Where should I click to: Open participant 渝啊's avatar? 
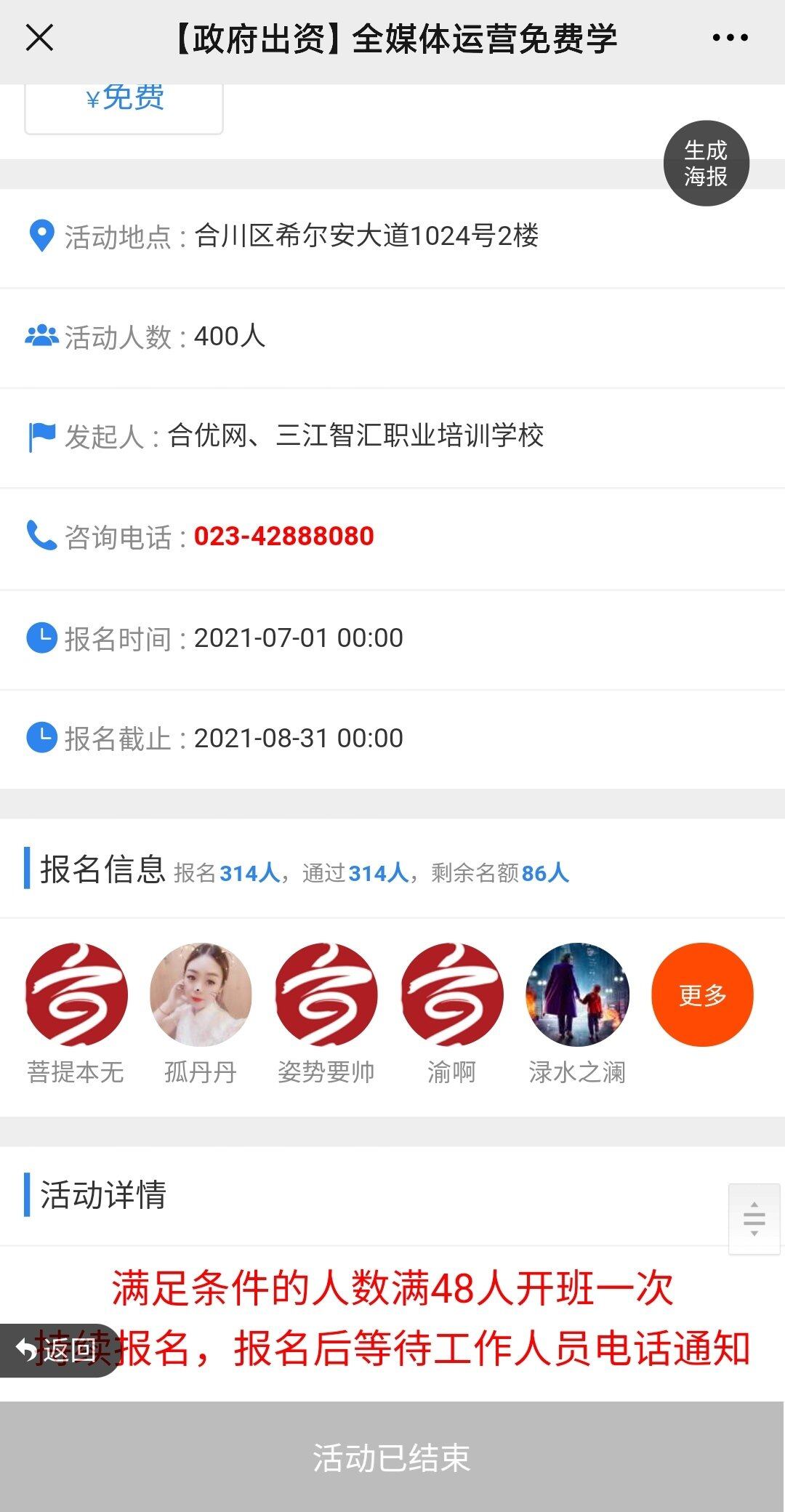pos(451,994)
